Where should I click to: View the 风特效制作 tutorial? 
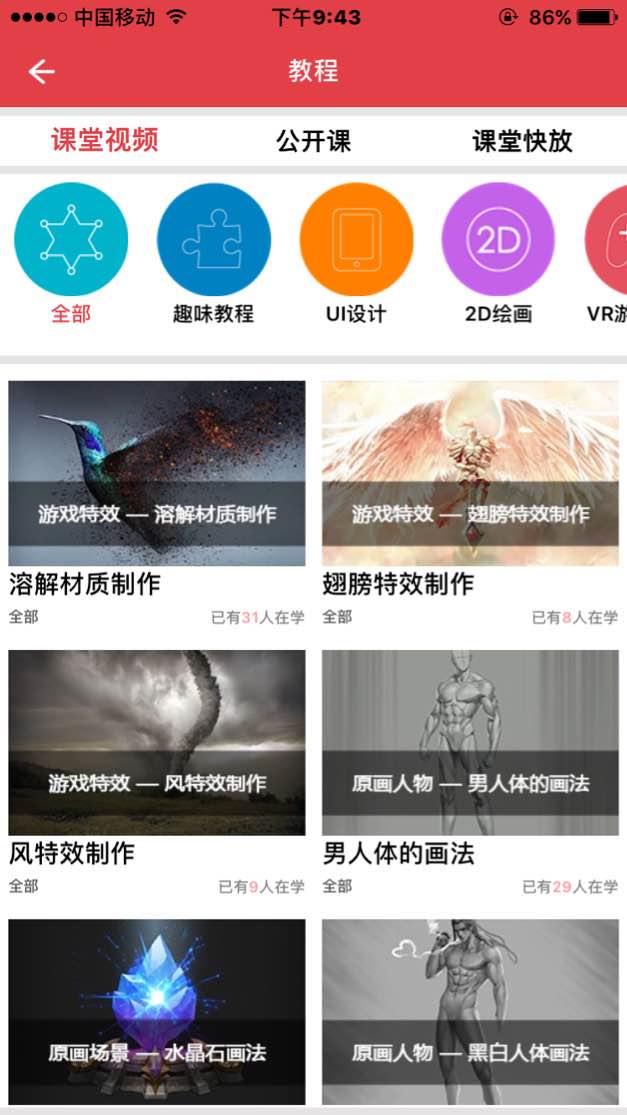157,743
